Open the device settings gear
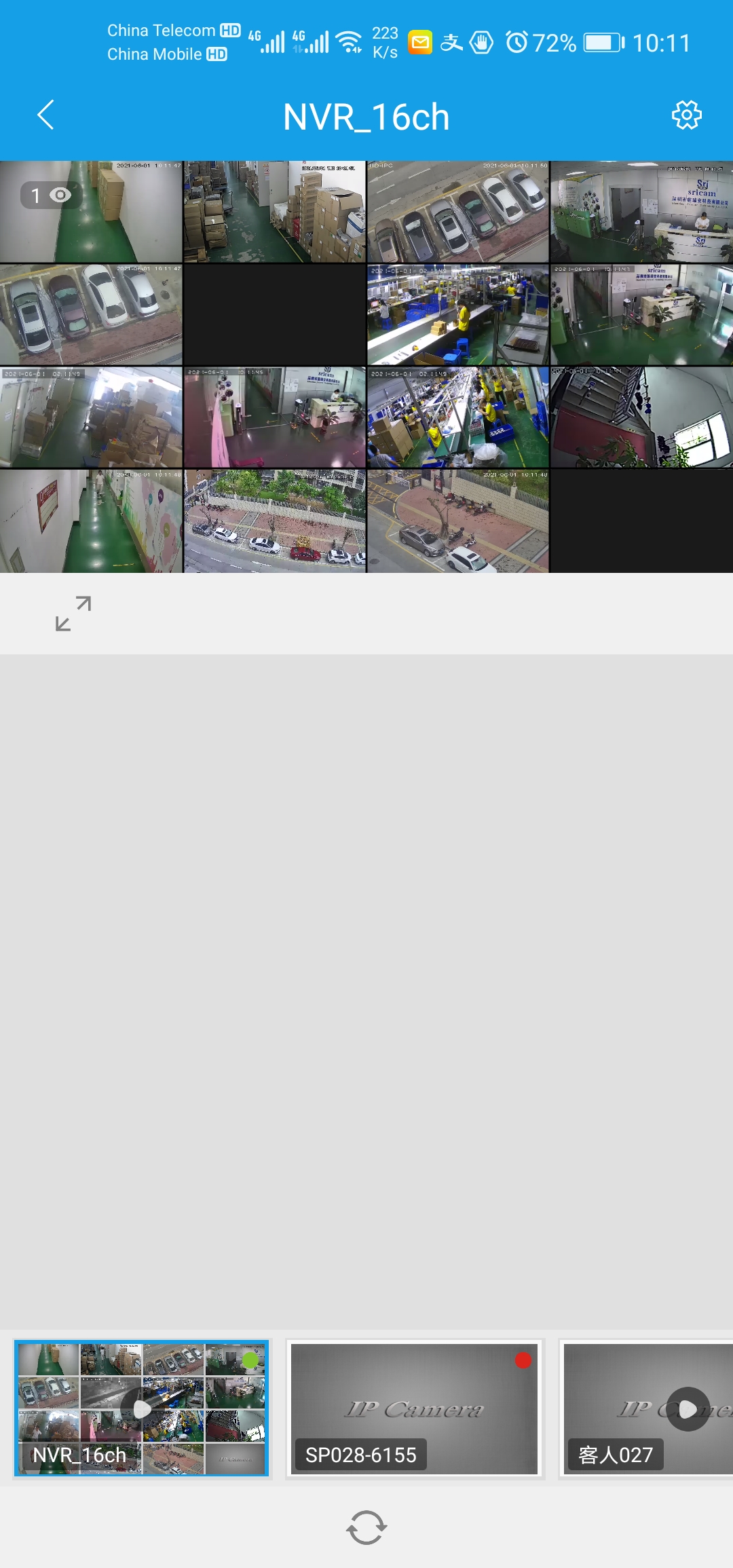This screenshot has height=1568, width=733. pos(686,115)
